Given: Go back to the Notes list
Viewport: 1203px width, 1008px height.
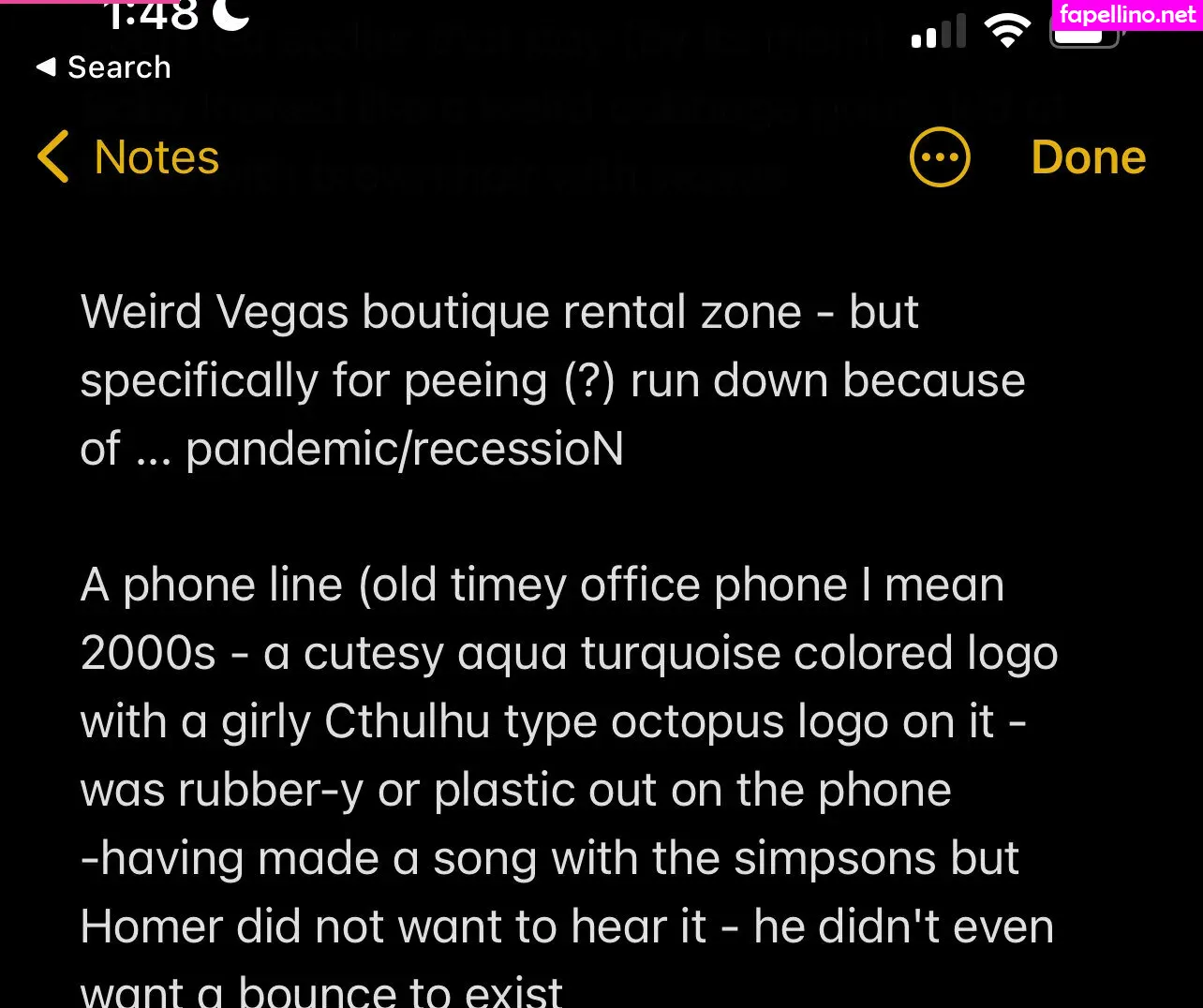Looking at the screenshot, I should coord(128,157).
